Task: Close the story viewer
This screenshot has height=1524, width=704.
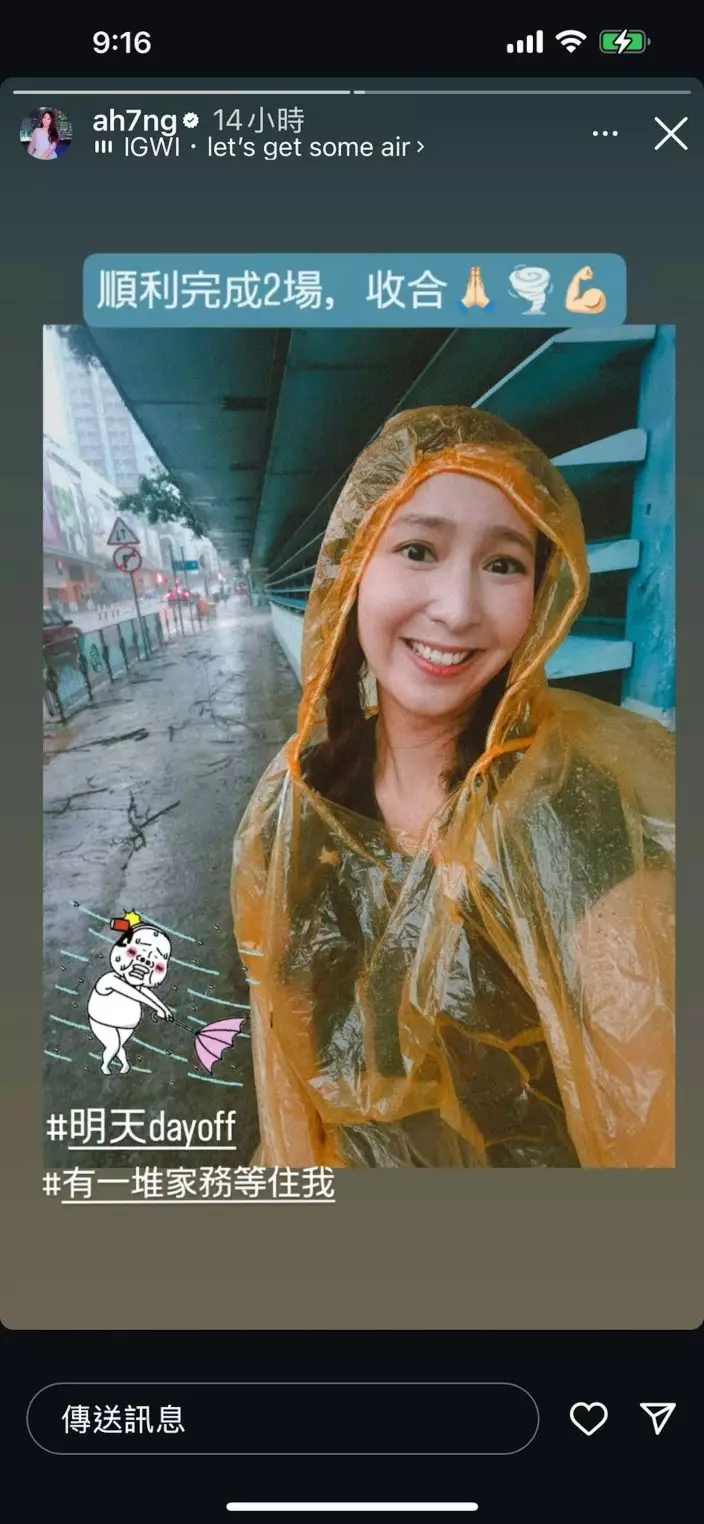Action: click(x=670, y=133)
